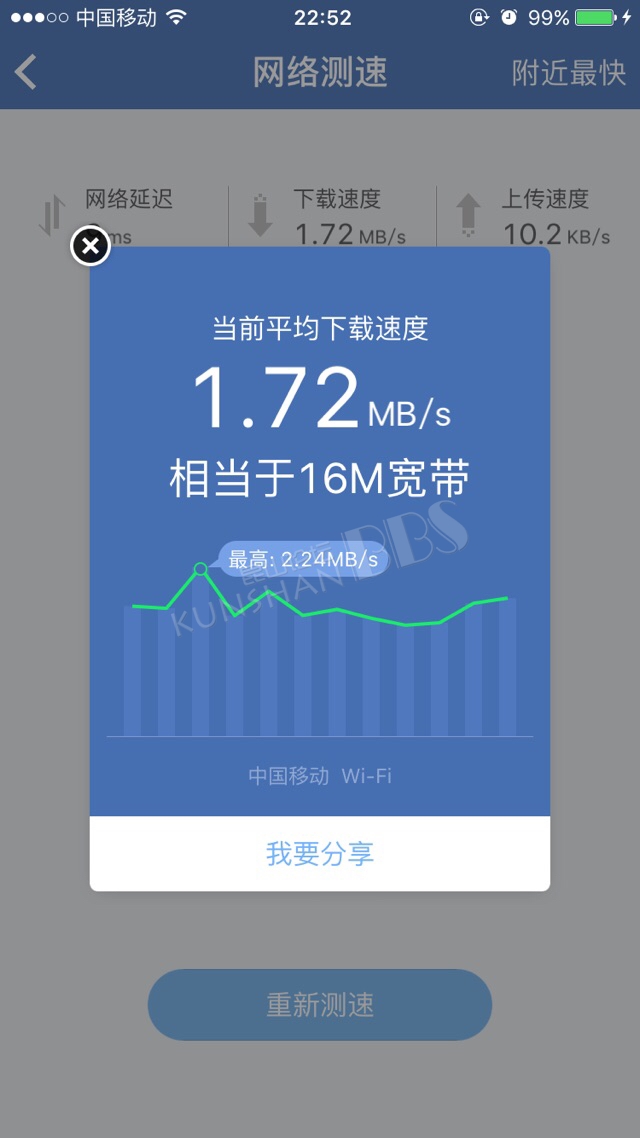Tap 我要分享 to share the result
This screenshot has width=640, height=1138.
(x=320, y=853)
